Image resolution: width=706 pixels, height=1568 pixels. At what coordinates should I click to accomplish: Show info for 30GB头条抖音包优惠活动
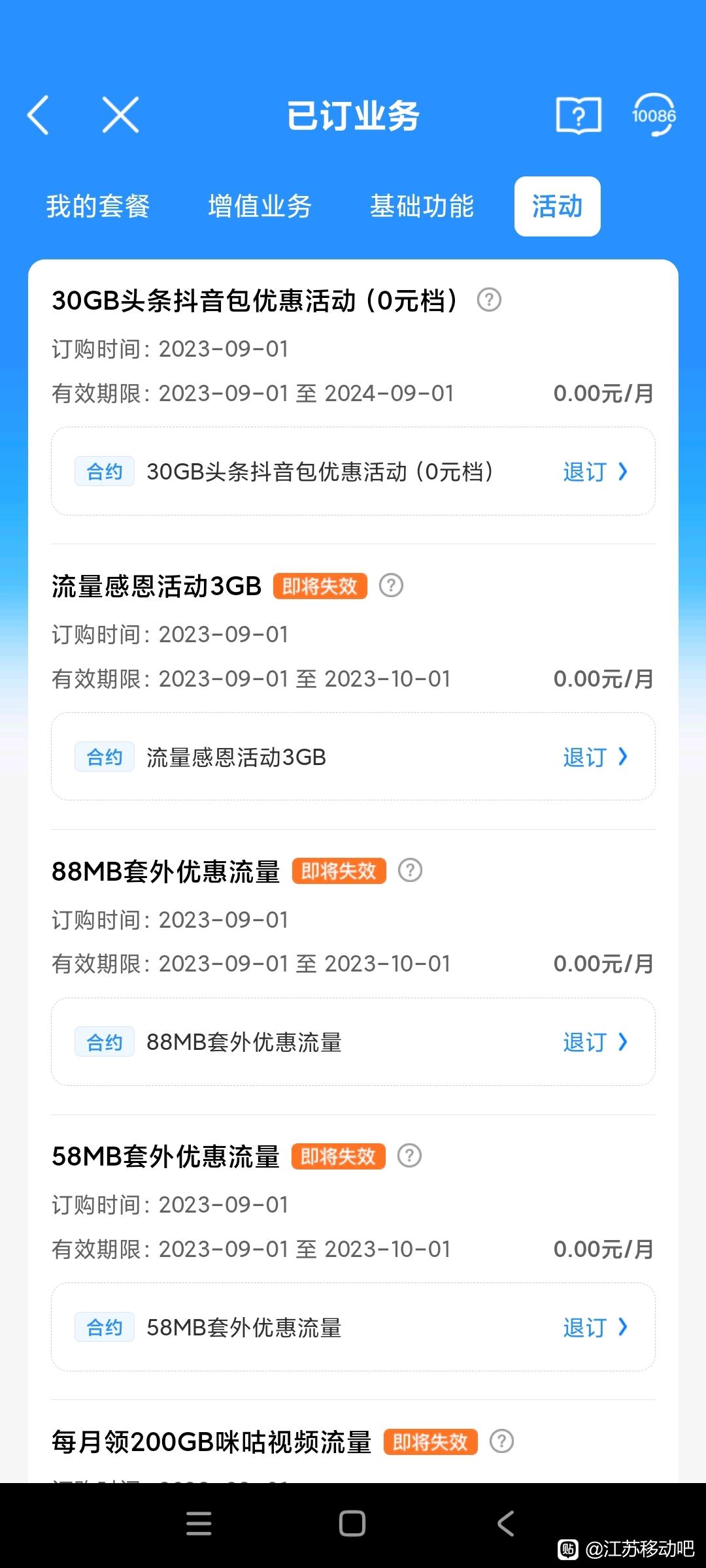[489, 300]
